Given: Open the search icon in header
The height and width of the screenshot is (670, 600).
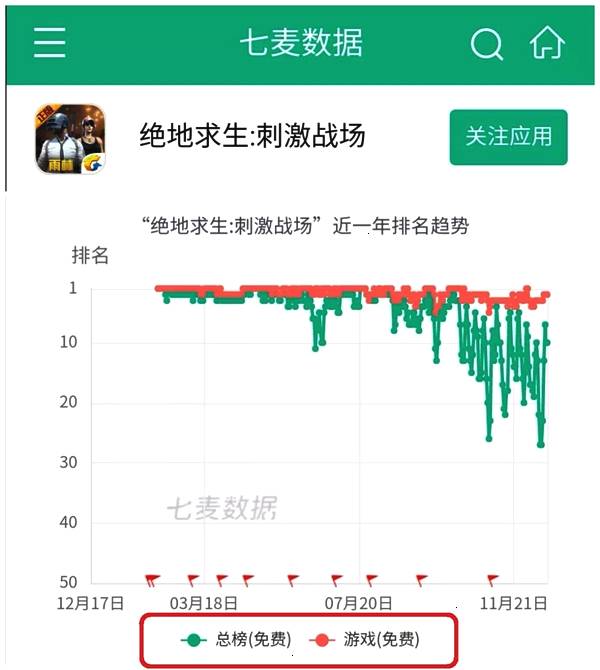Looking at the screenshot, I should coord(487,43).
